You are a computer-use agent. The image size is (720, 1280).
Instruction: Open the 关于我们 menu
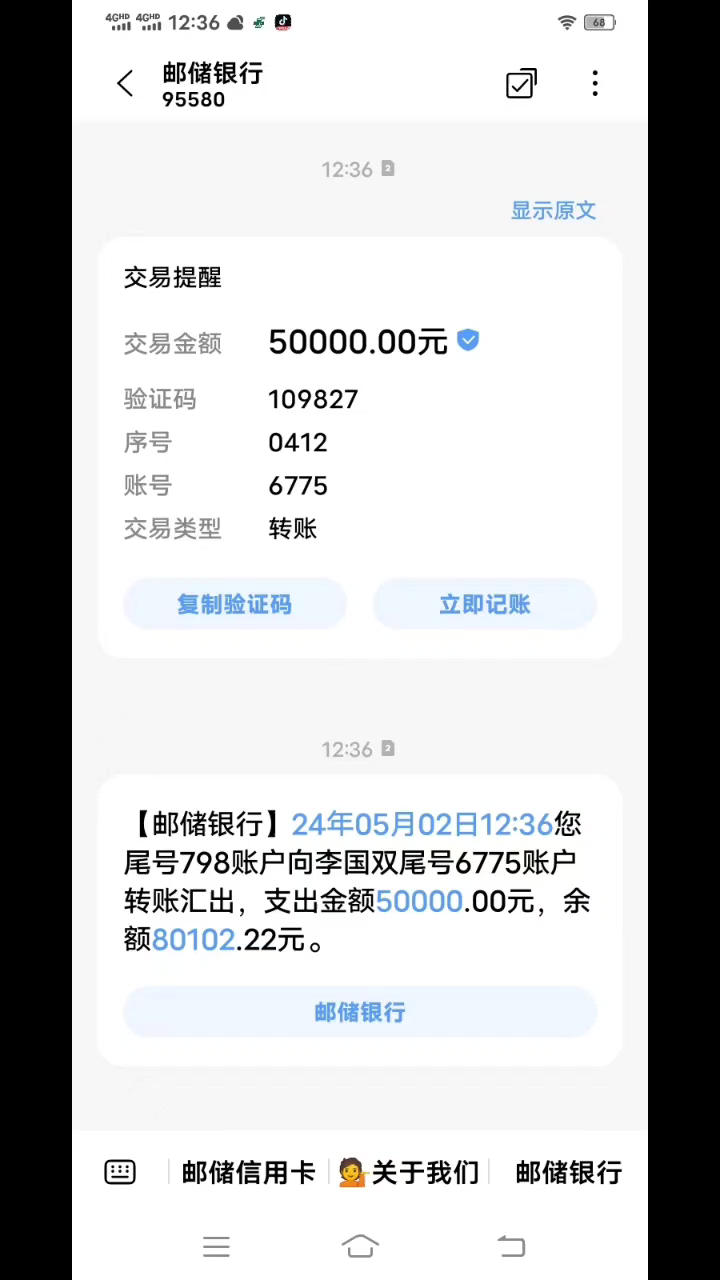pos(410,1172)
